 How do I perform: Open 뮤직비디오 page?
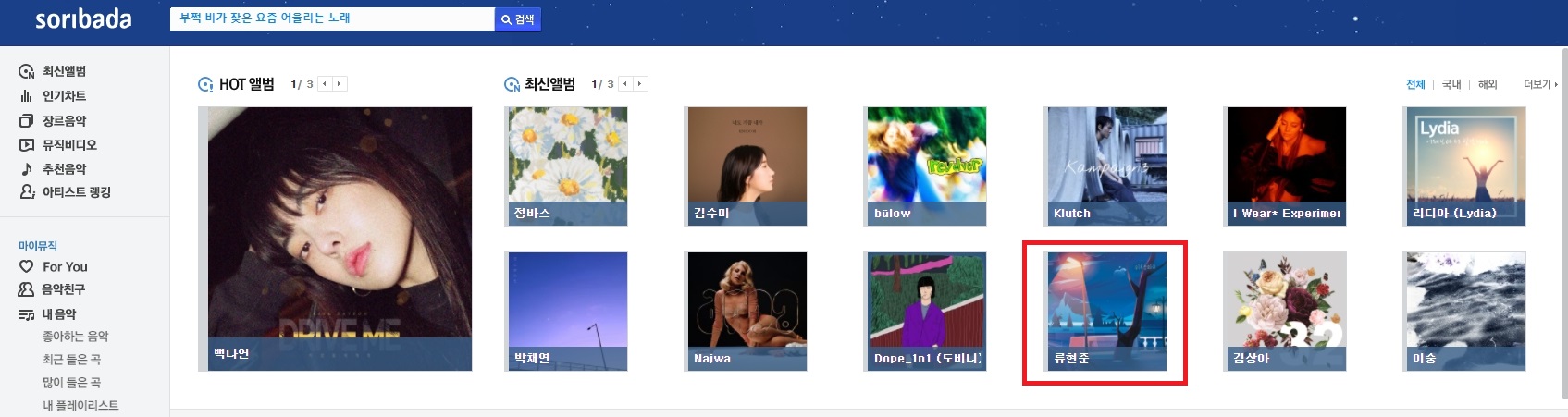pos(69,145)
